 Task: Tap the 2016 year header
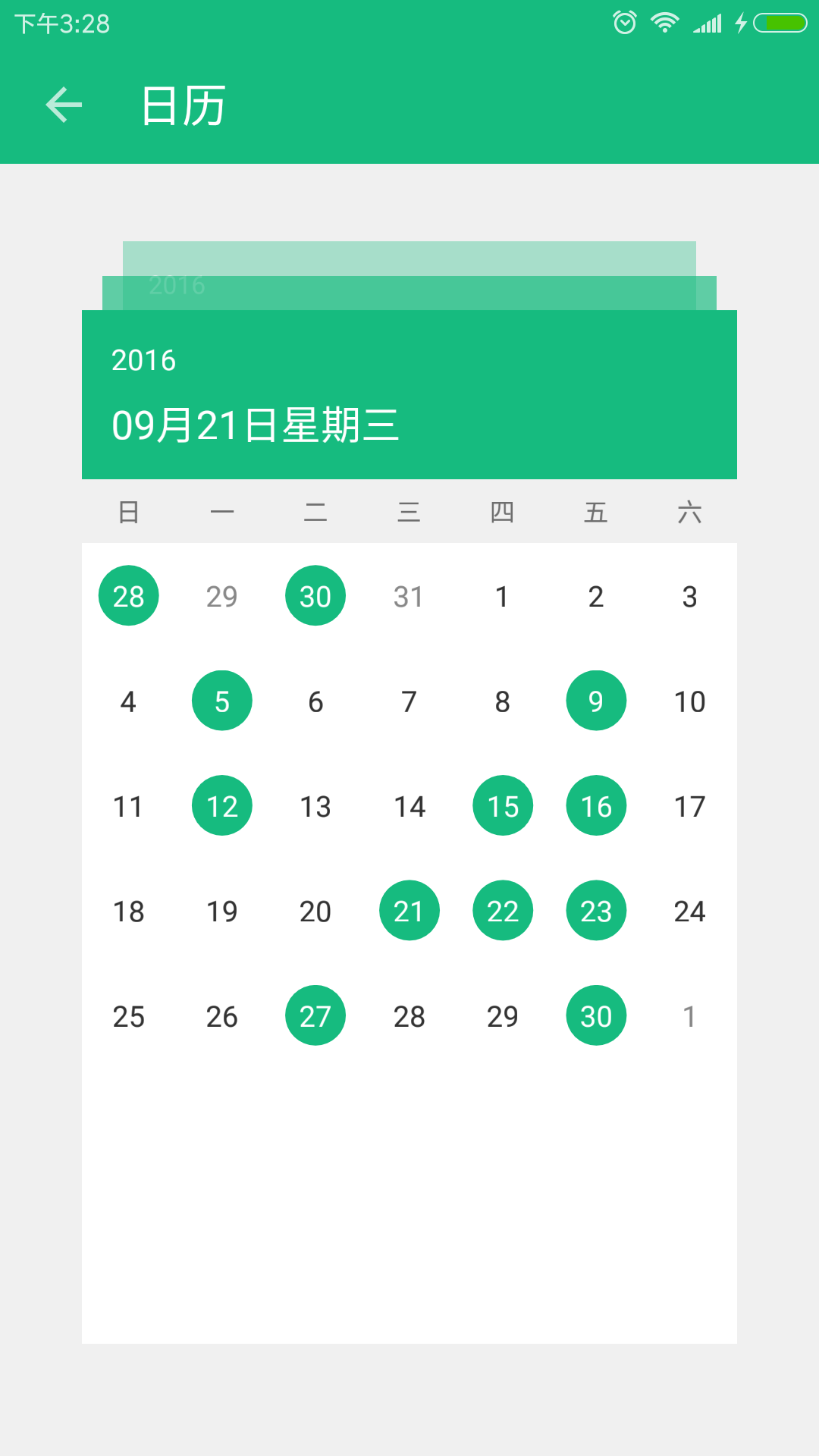click(x=143, y=360)
